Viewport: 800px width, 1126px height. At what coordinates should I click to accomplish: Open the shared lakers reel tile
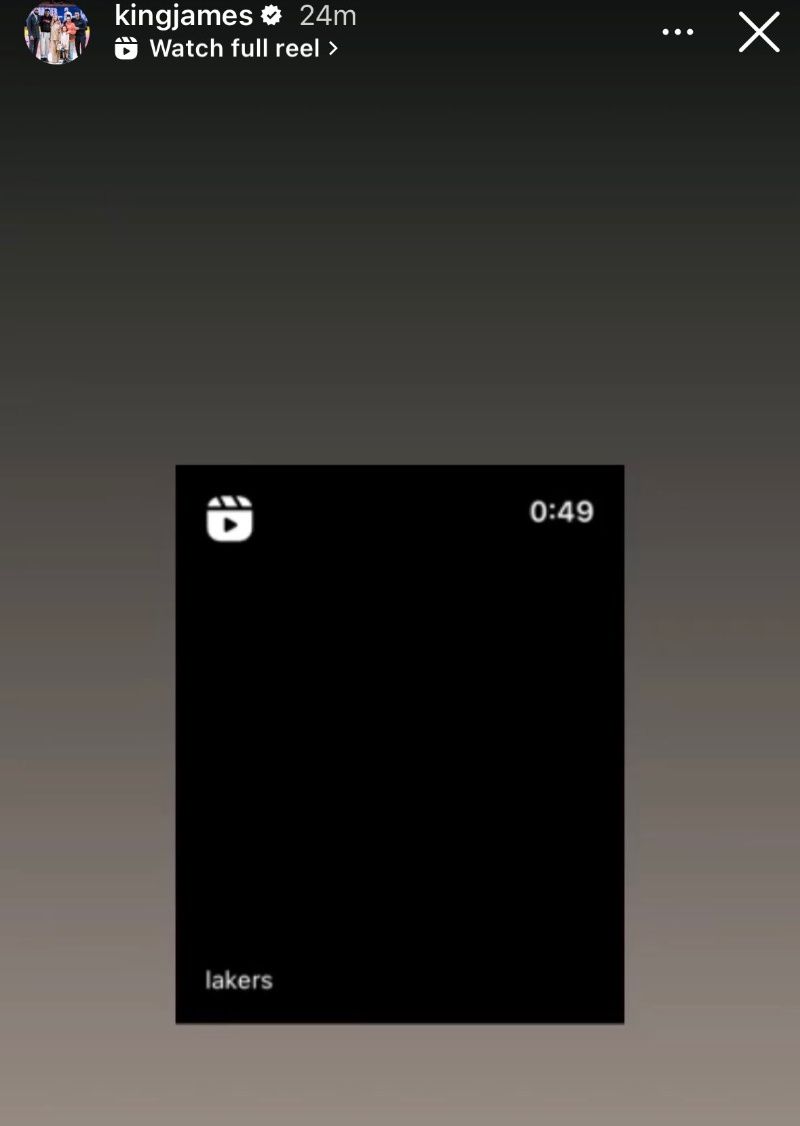point(400,743)
